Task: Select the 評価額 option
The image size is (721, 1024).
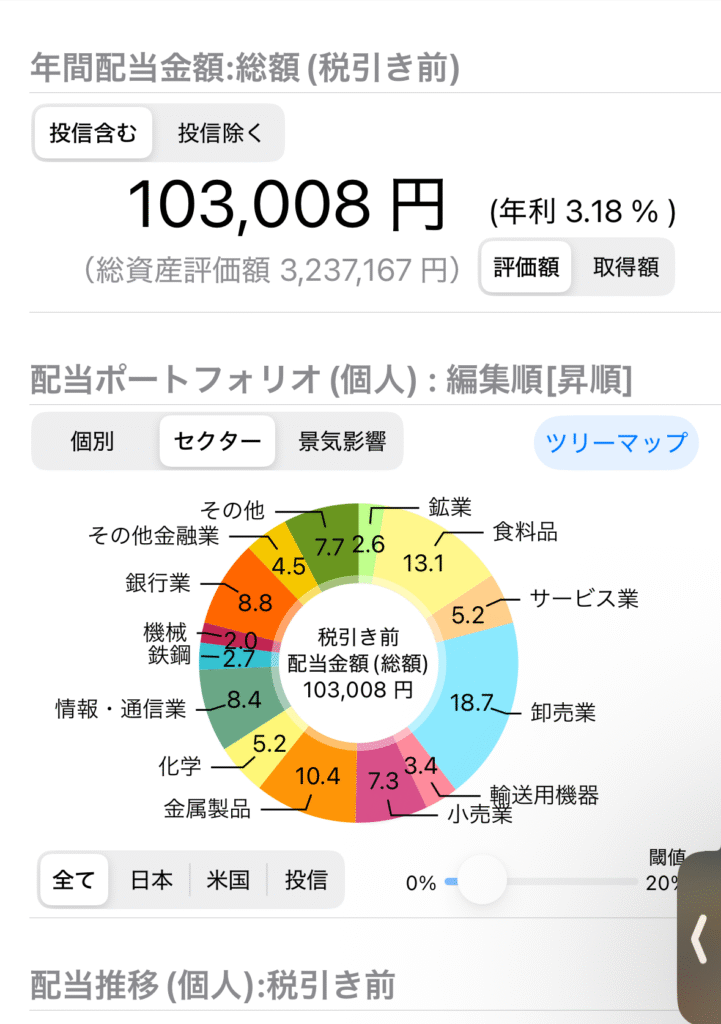Action: pyautogui.click(x=526, y=267)
